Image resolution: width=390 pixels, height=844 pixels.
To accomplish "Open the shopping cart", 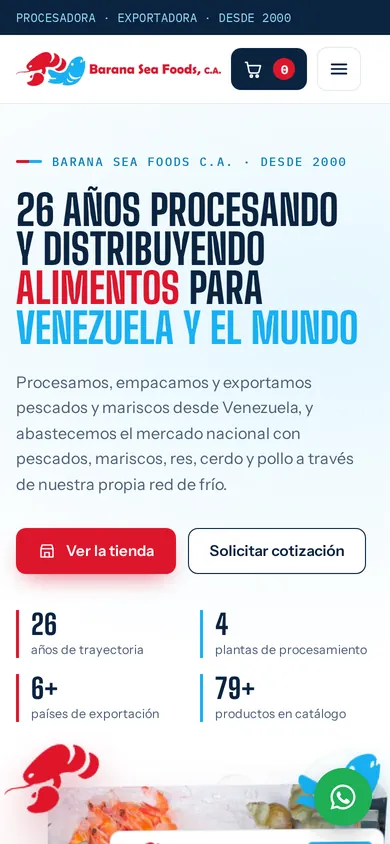I will click(x=269, y=69).
